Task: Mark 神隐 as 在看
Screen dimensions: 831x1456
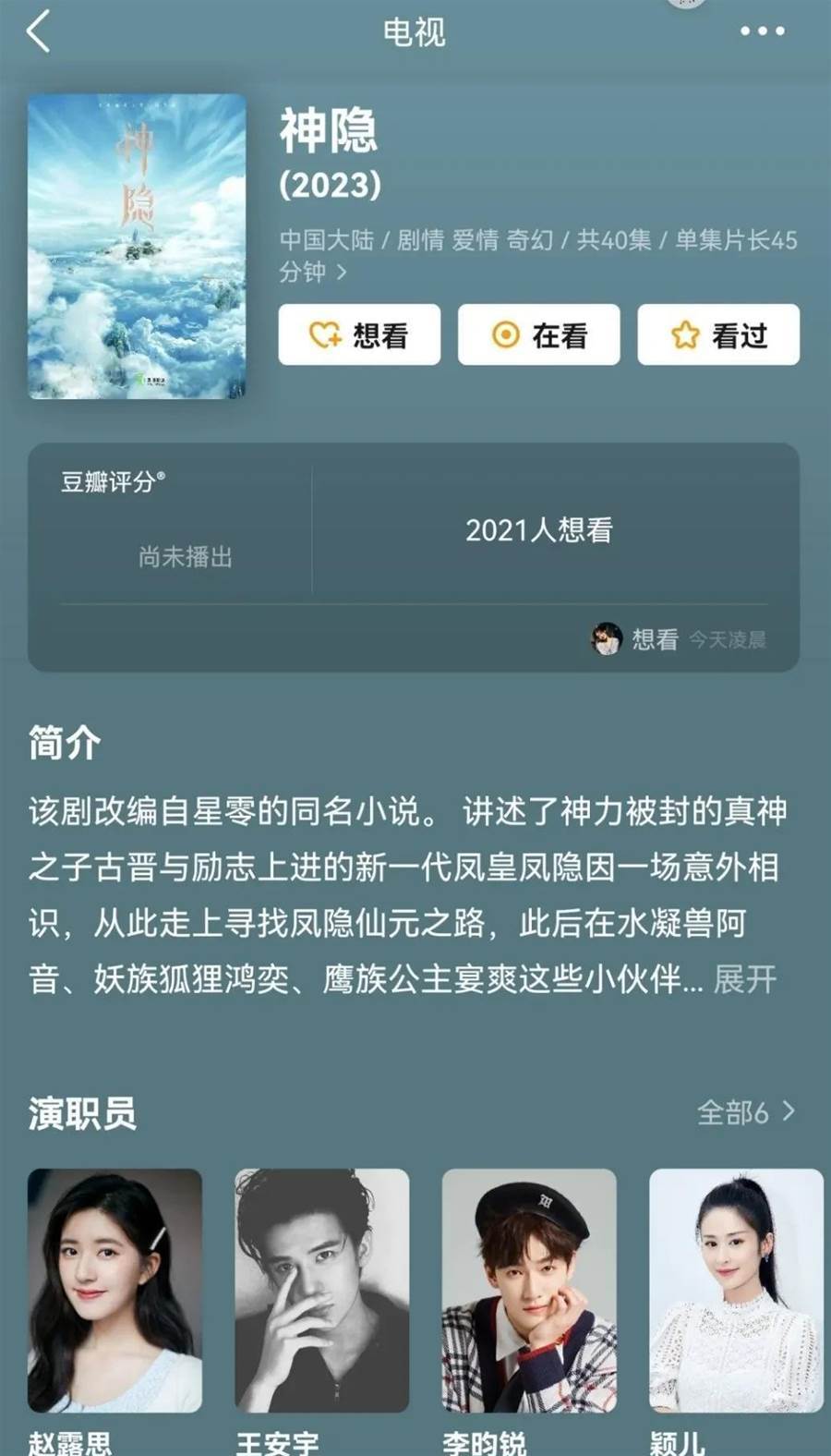Action: pyautogui.click(x=538, y=334)
